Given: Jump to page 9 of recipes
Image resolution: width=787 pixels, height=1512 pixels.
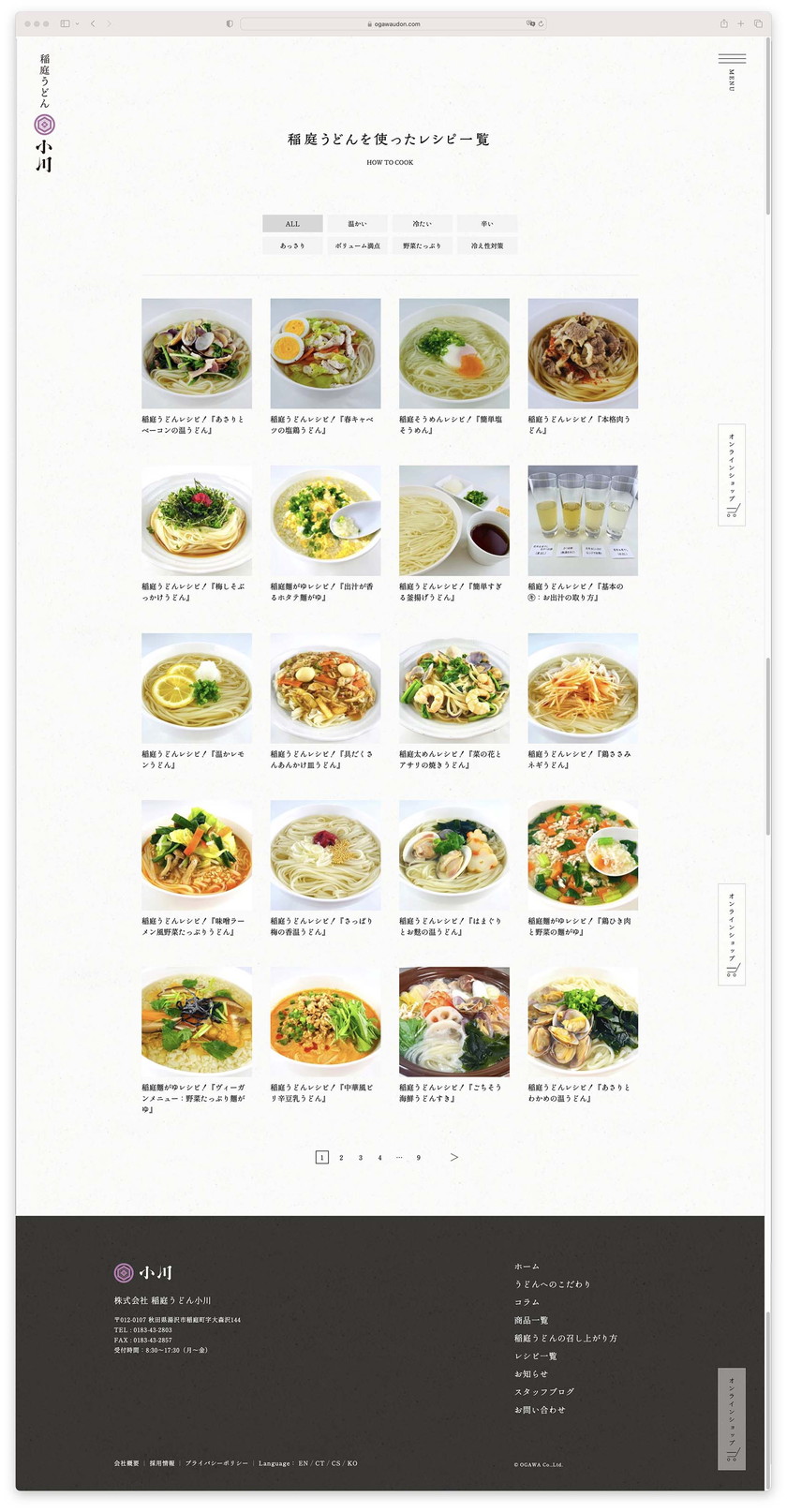Looking at the screenshot, I should 418,1158.
